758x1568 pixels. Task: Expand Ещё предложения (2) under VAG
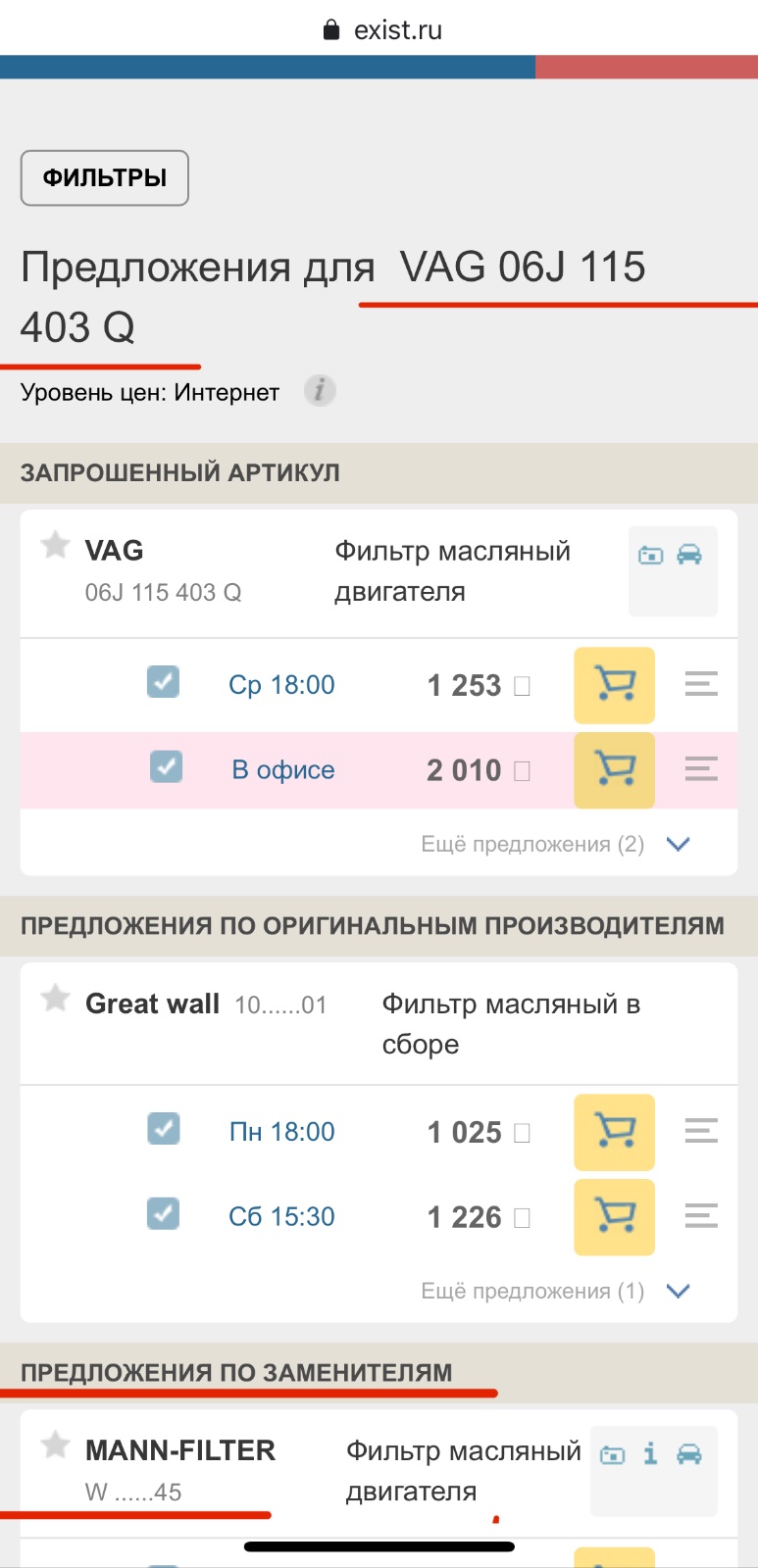click(x=556, y=844)
